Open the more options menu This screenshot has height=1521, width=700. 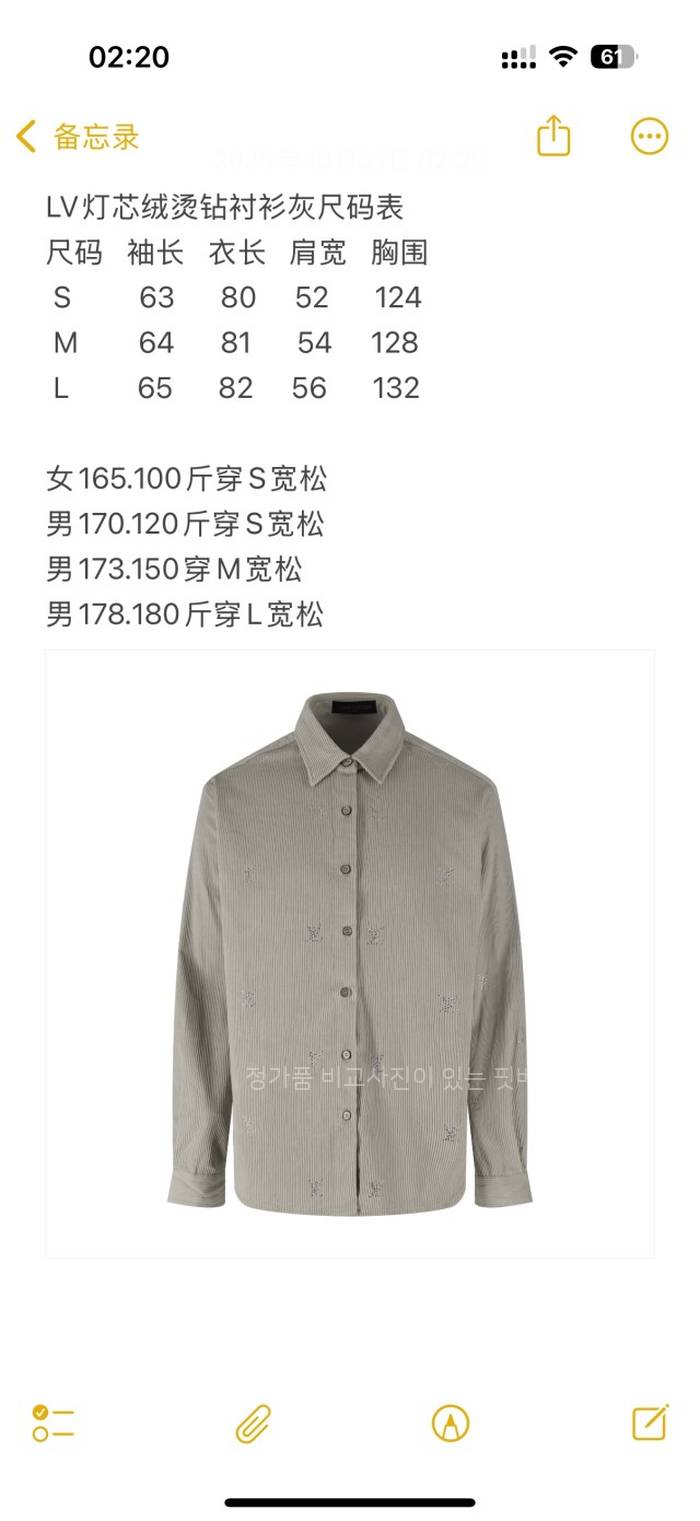649,136
